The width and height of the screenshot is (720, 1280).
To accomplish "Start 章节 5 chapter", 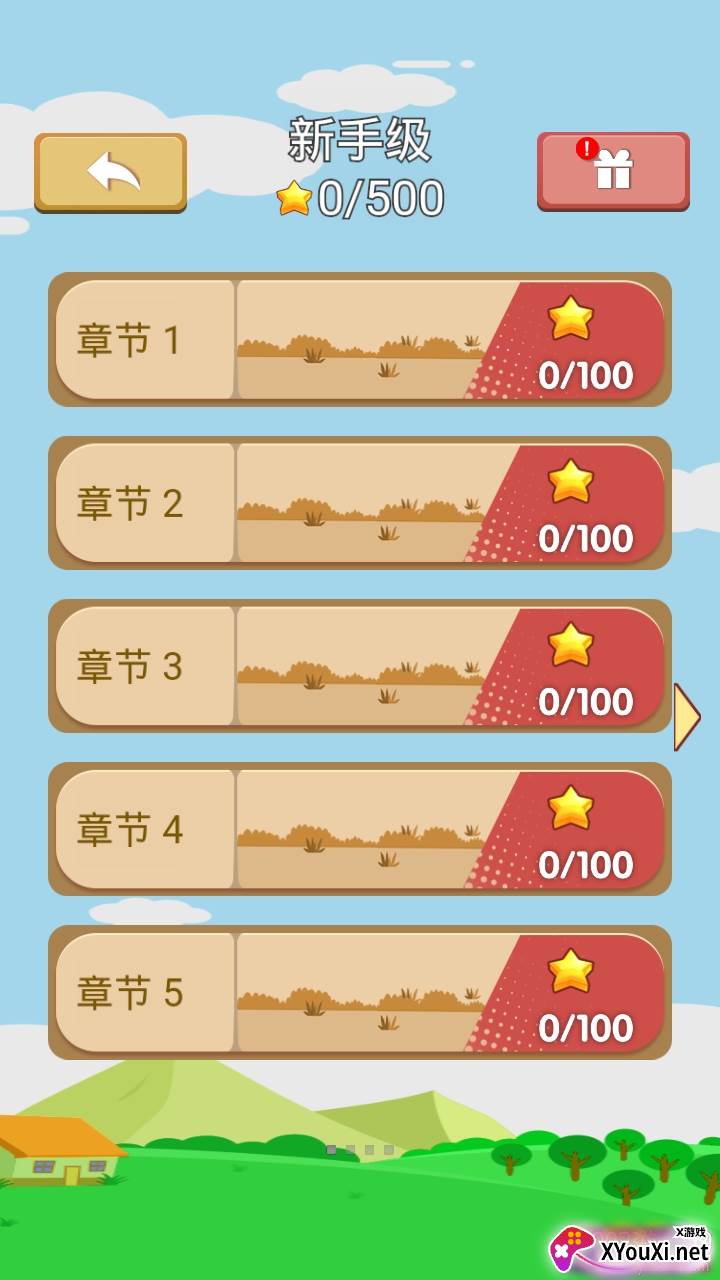I will [x=360, y=992].
